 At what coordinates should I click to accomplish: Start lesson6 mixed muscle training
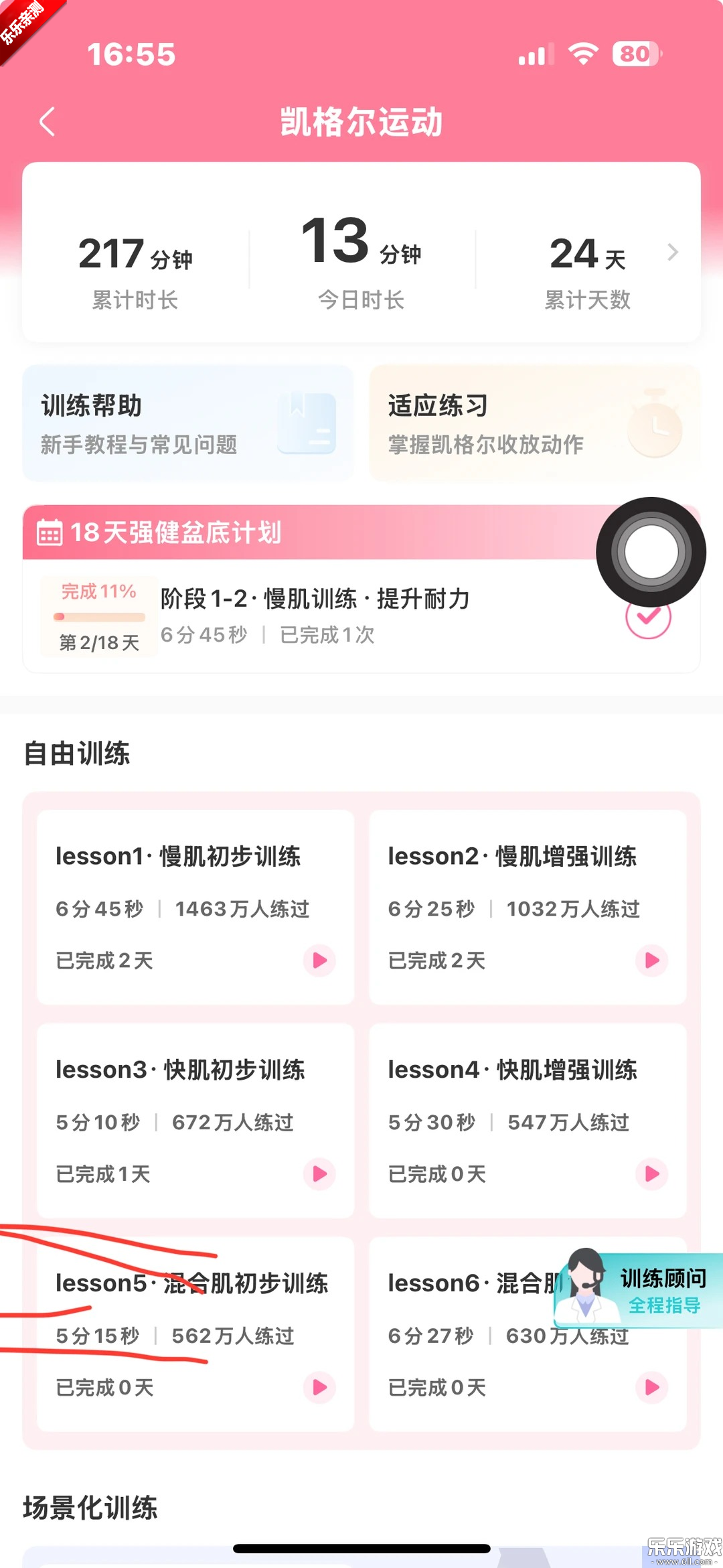point(651,1387)
